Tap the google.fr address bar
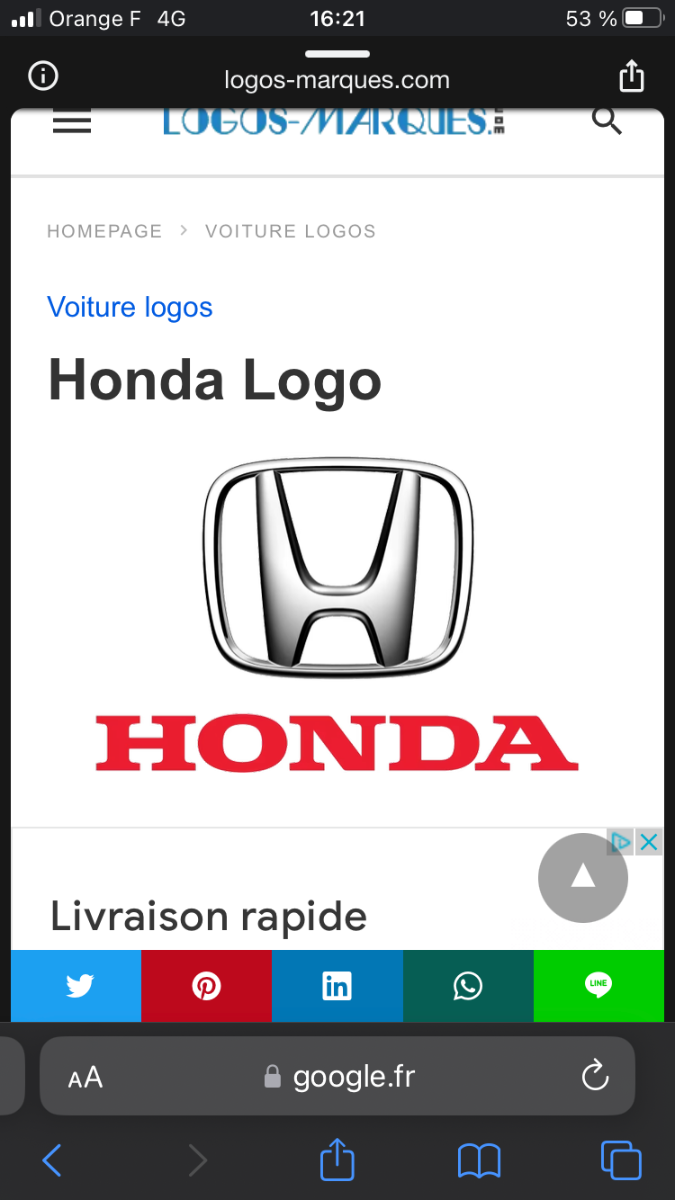This screenshot has width=675, height=1200. 340,1077
